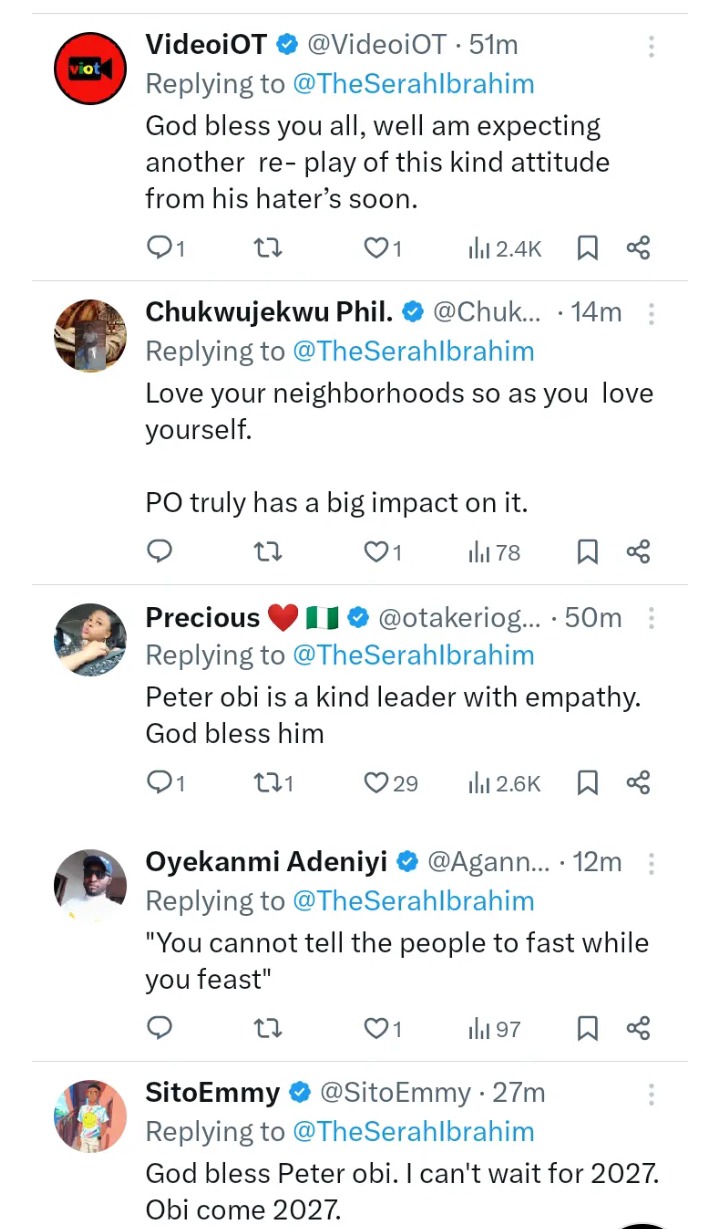The width and height of the screenshot is (720, 1229).
Task: Open overflow menu on SitoEmmy's reply
Action: tap(651, 1094)
